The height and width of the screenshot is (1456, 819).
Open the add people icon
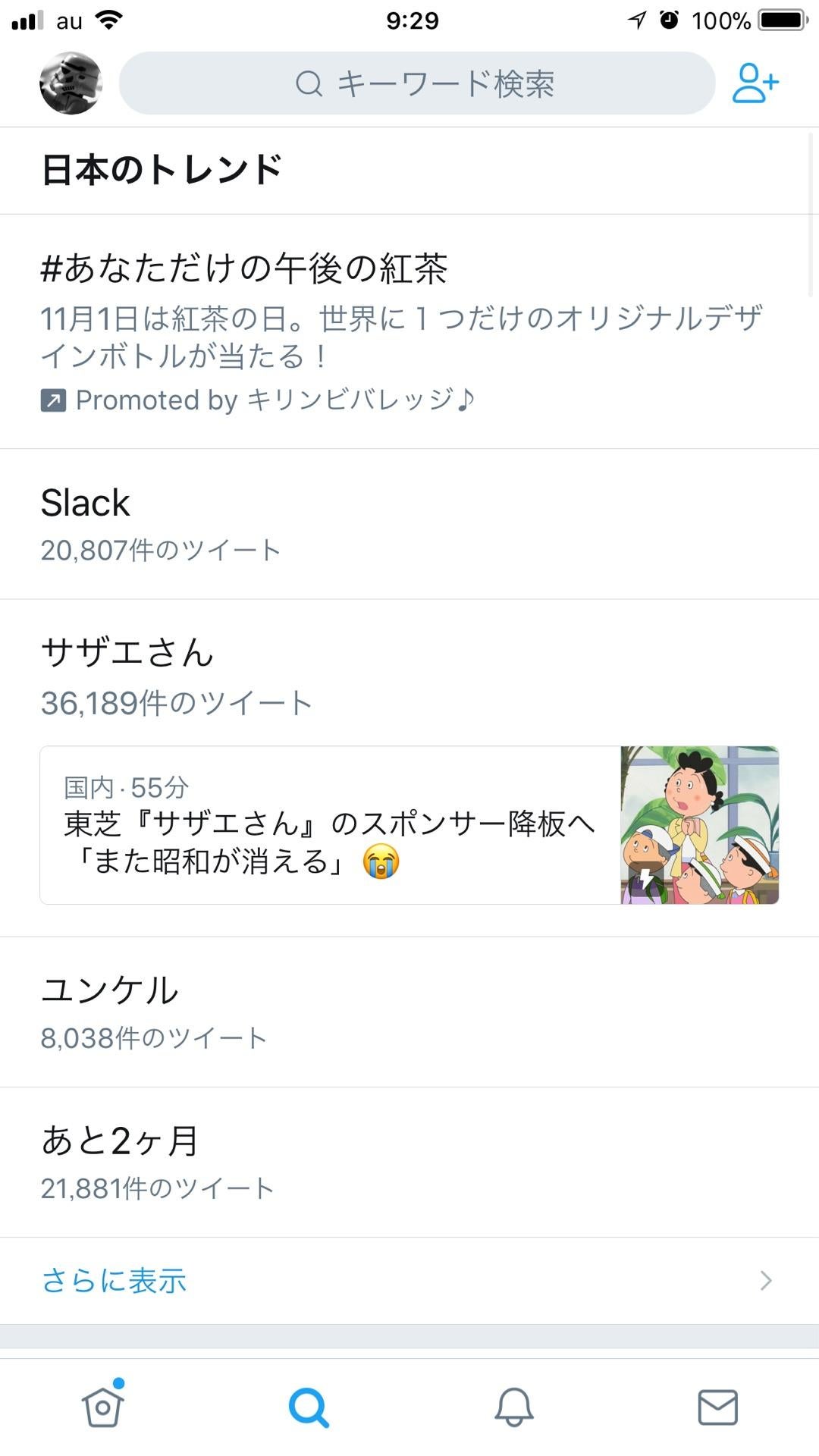pos(755,83)
